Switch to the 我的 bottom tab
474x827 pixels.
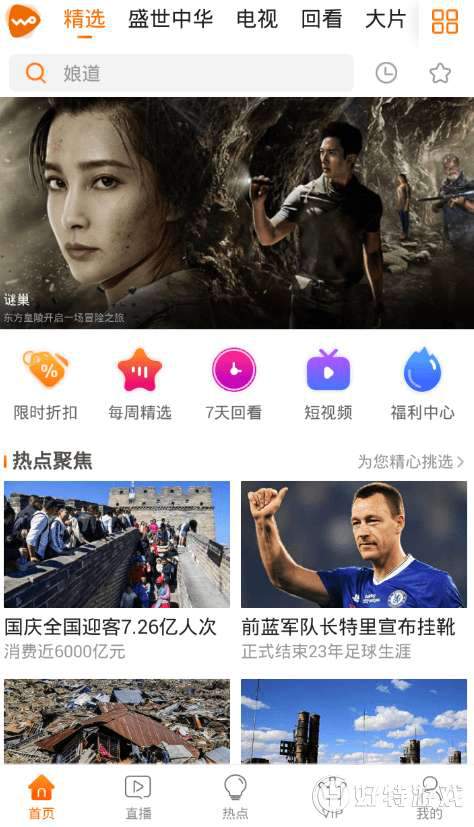[429, 797]
